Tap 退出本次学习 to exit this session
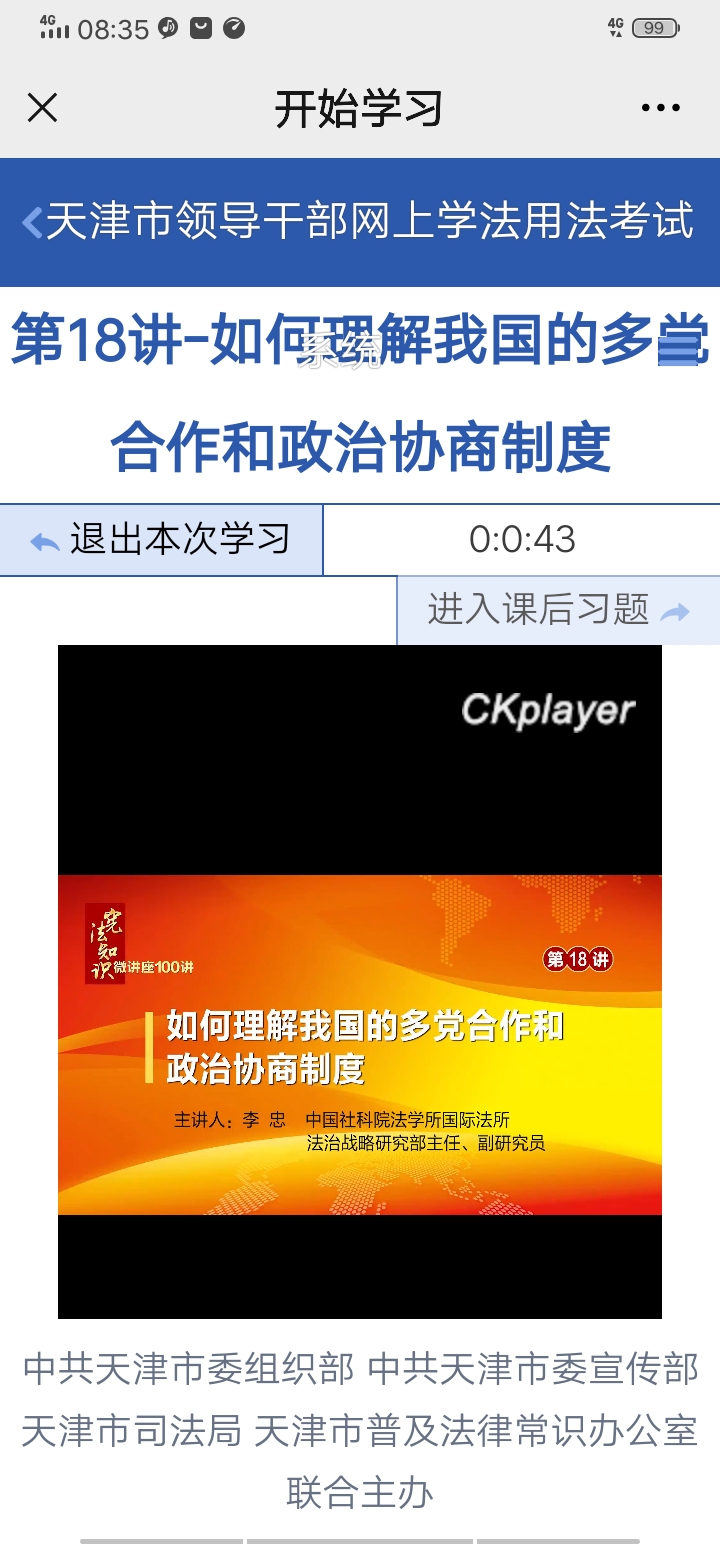 coord(162,540)
